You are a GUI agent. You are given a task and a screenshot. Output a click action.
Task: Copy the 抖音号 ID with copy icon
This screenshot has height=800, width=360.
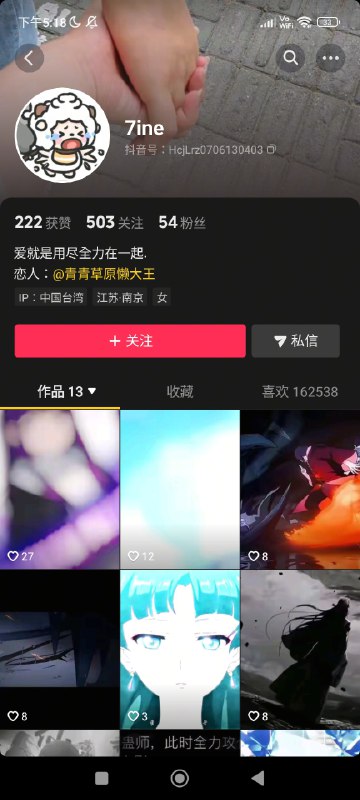272,149
